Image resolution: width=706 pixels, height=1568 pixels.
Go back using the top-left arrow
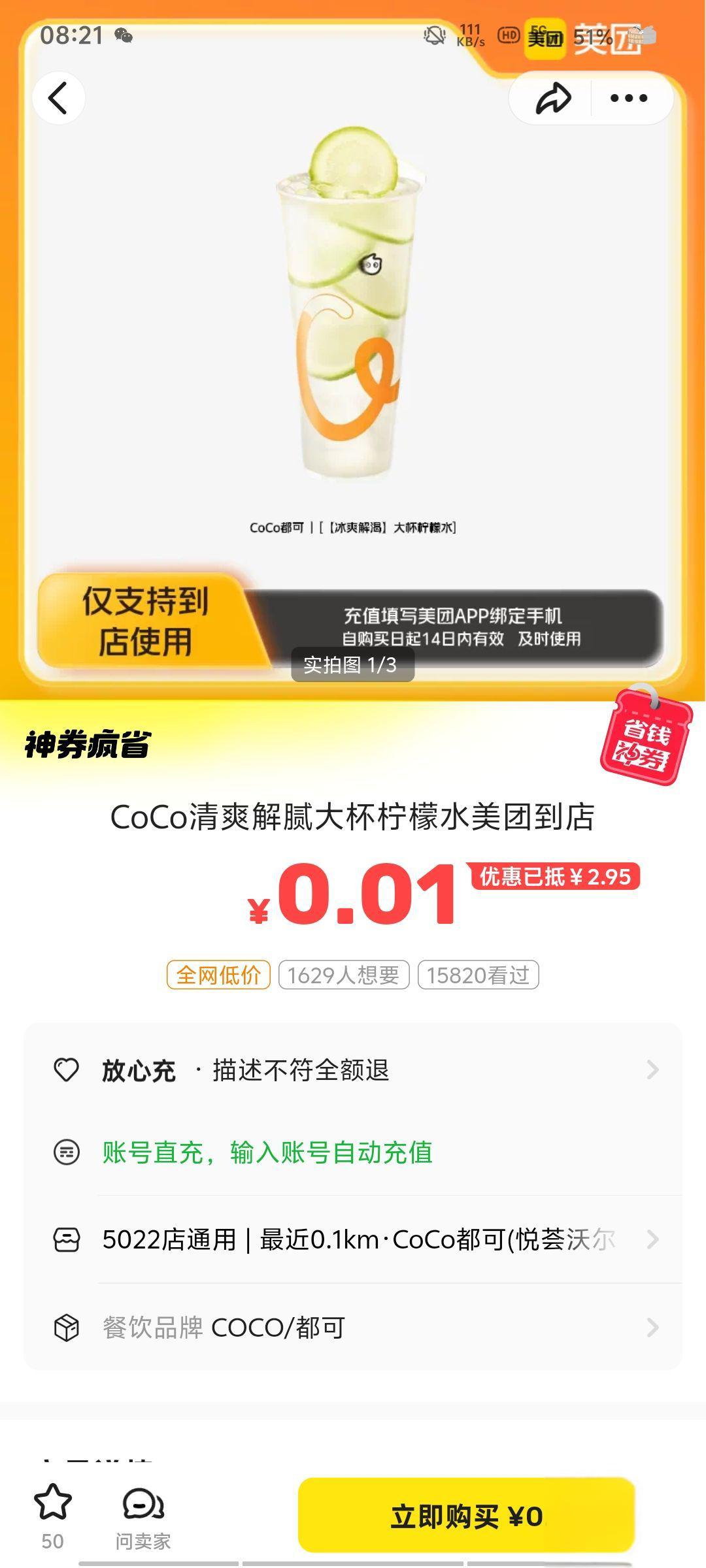click(58, 99)
